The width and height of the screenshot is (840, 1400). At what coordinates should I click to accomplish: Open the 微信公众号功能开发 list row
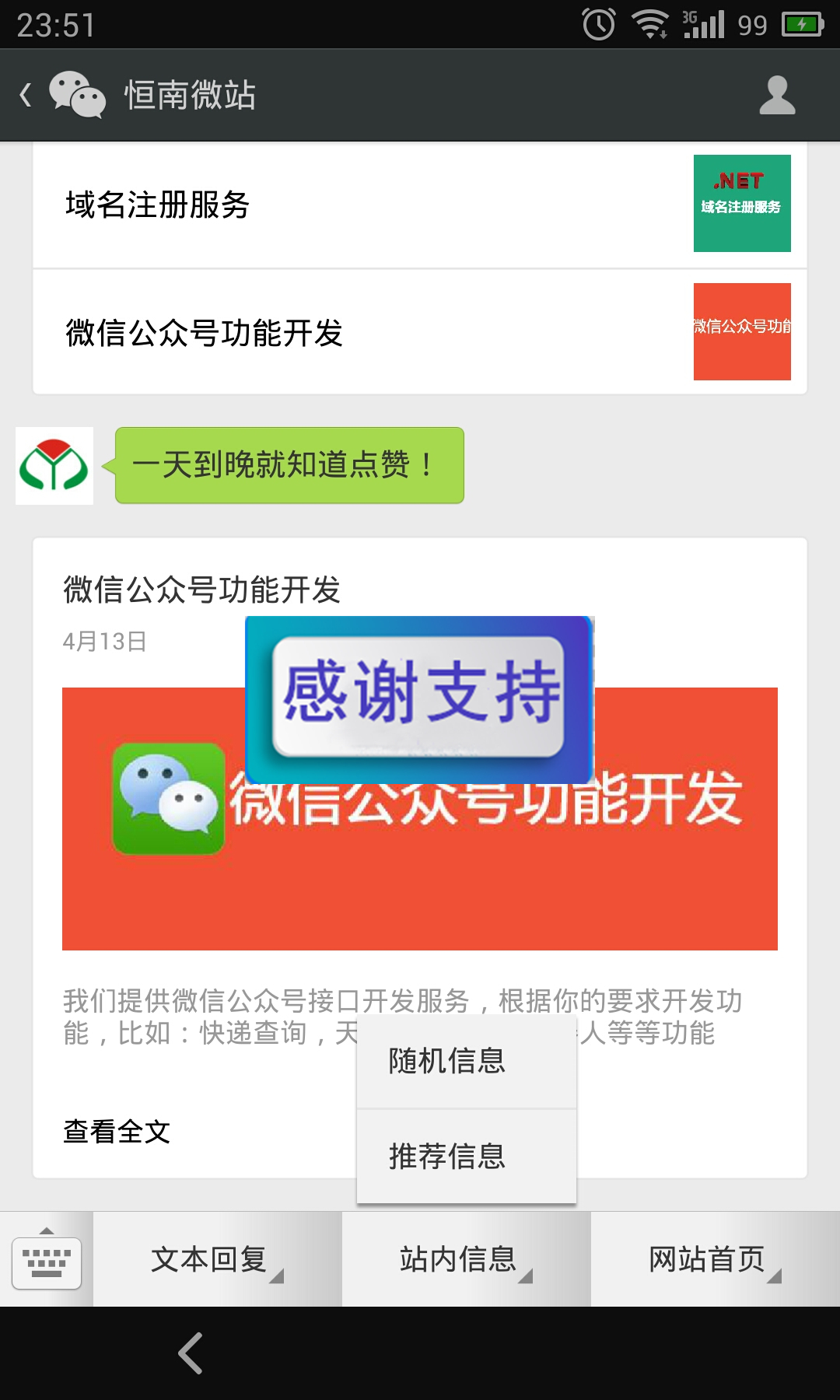click(420, 333)
